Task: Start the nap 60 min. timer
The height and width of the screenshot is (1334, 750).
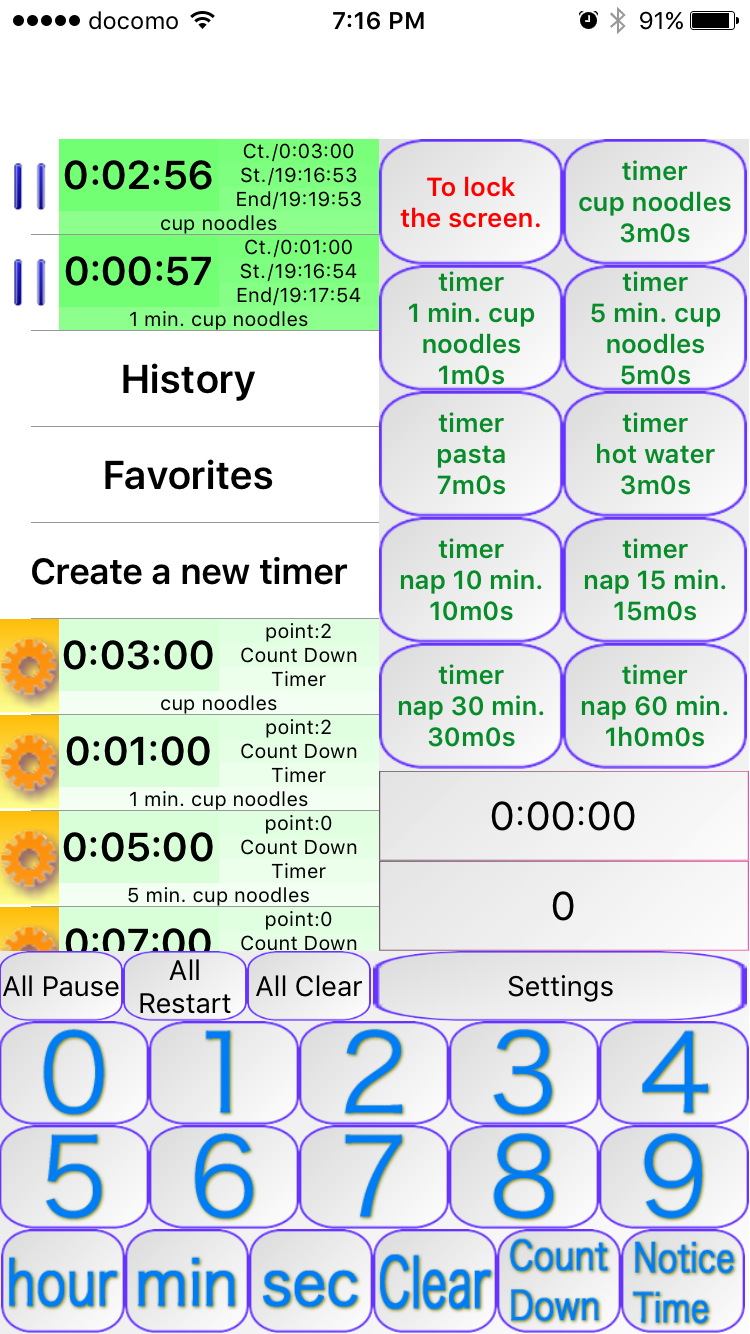Action: pos(655,706)
